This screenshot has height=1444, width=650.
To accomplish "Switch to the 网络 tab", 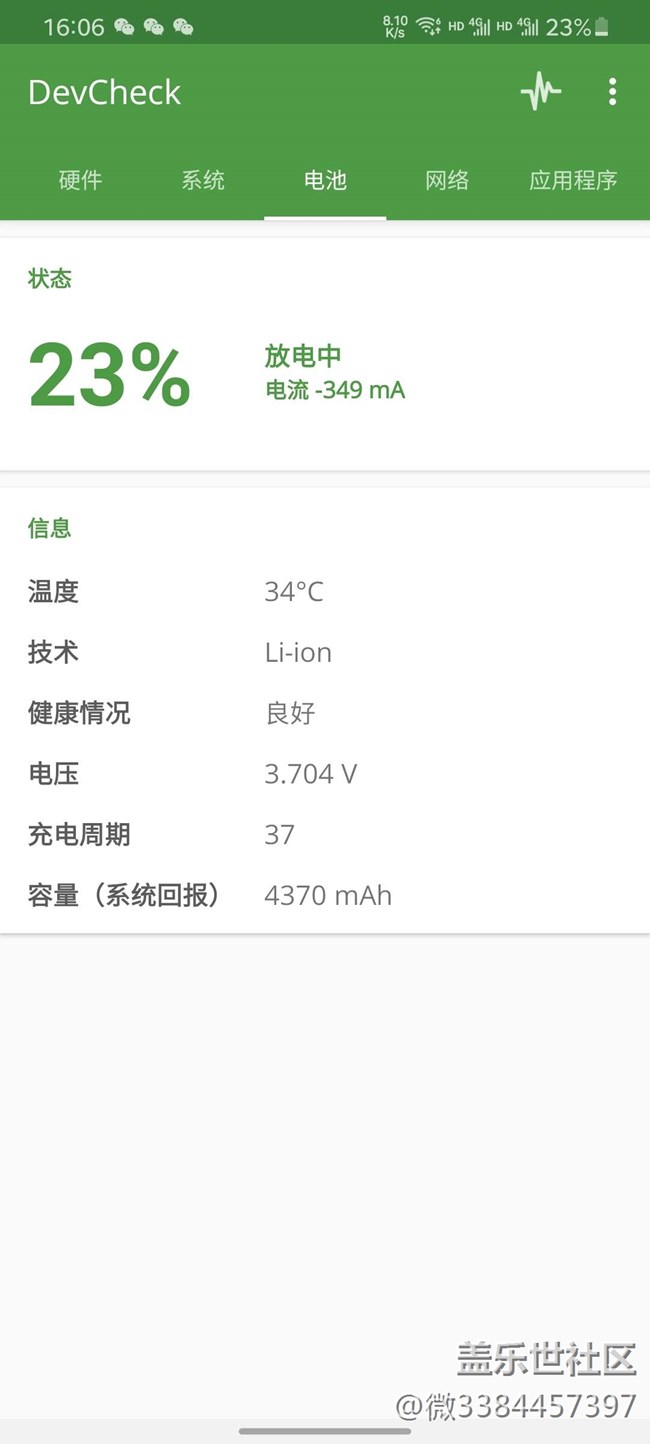I will pyautogui.click(x=447, y=180).
